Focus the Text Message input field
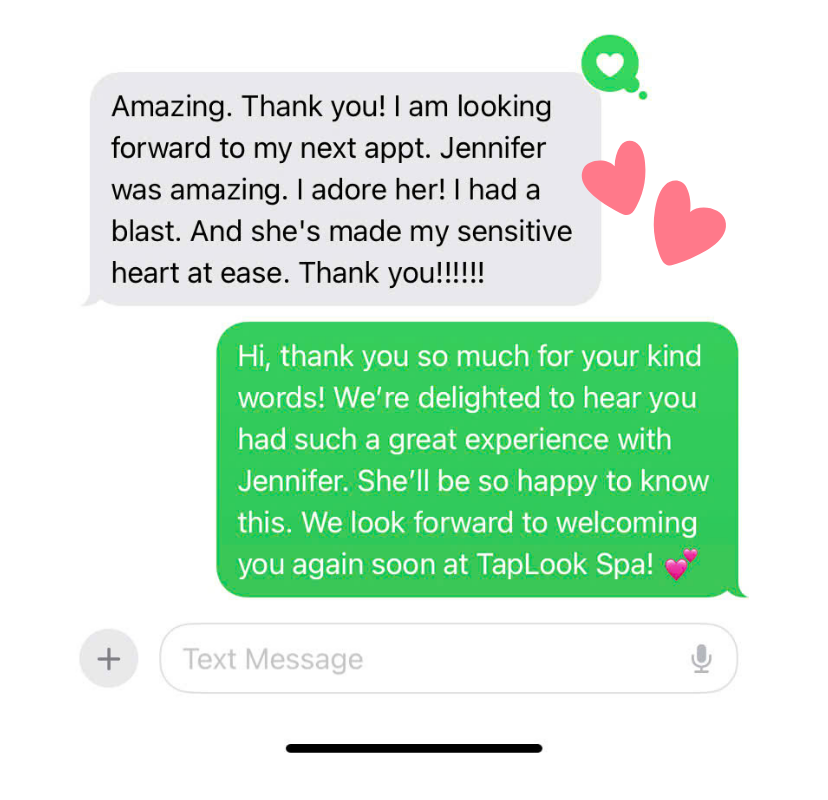Screen dimensions: 828x800 point(420,659)
